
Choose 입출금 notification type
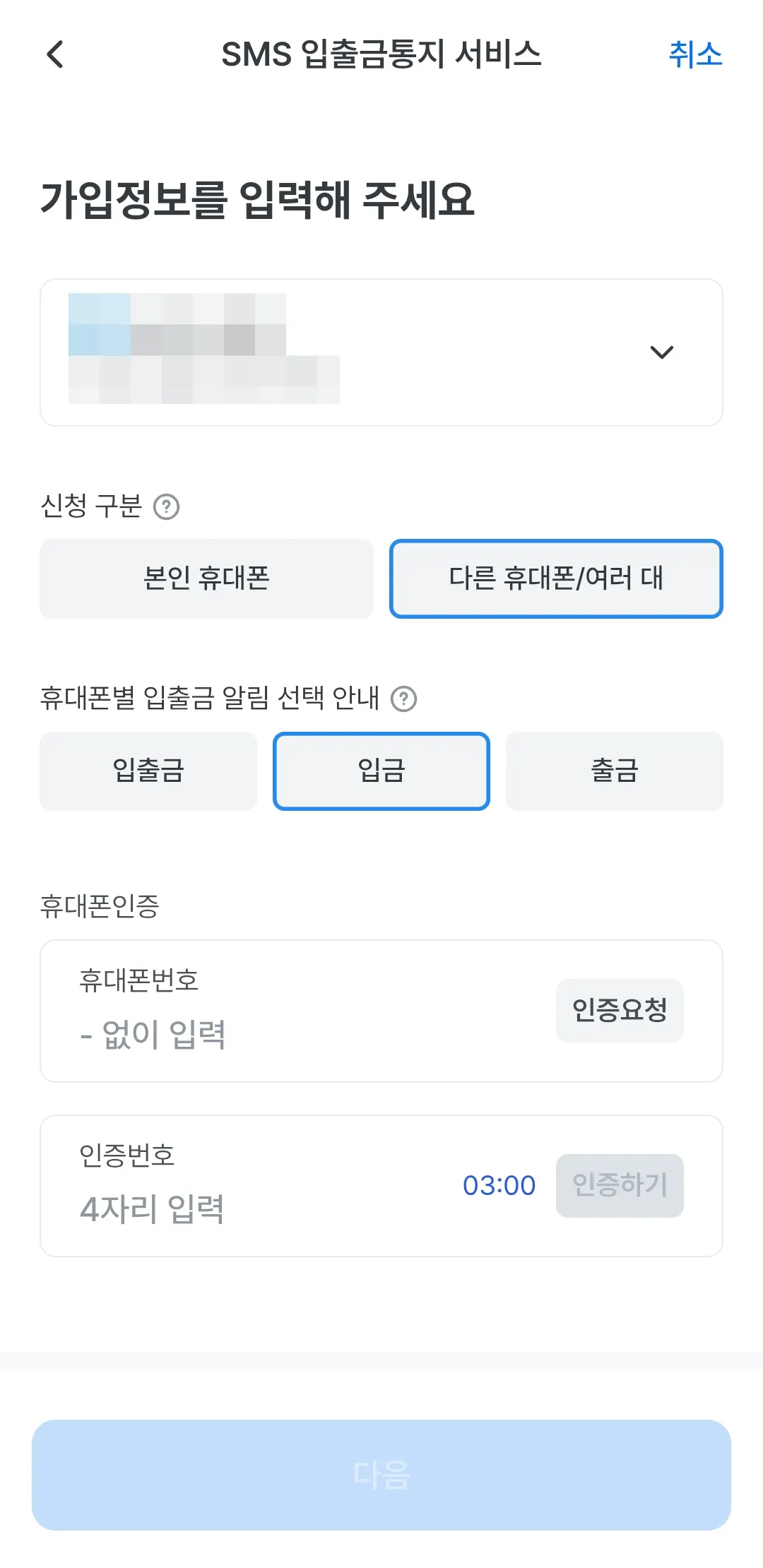(148, 771)
